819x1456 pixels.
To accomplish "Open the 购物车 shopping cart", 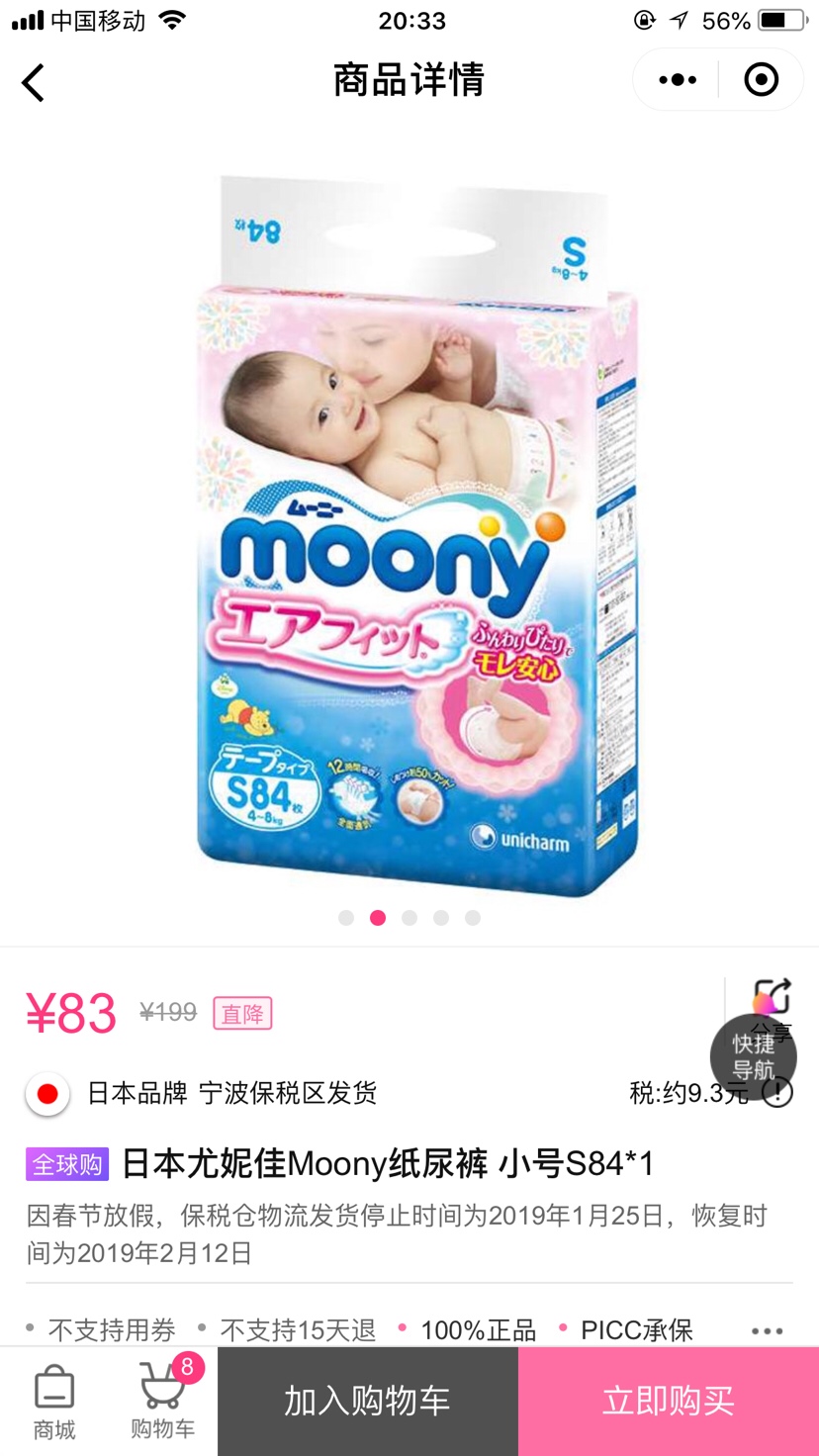I will (x=163, y=1402).
